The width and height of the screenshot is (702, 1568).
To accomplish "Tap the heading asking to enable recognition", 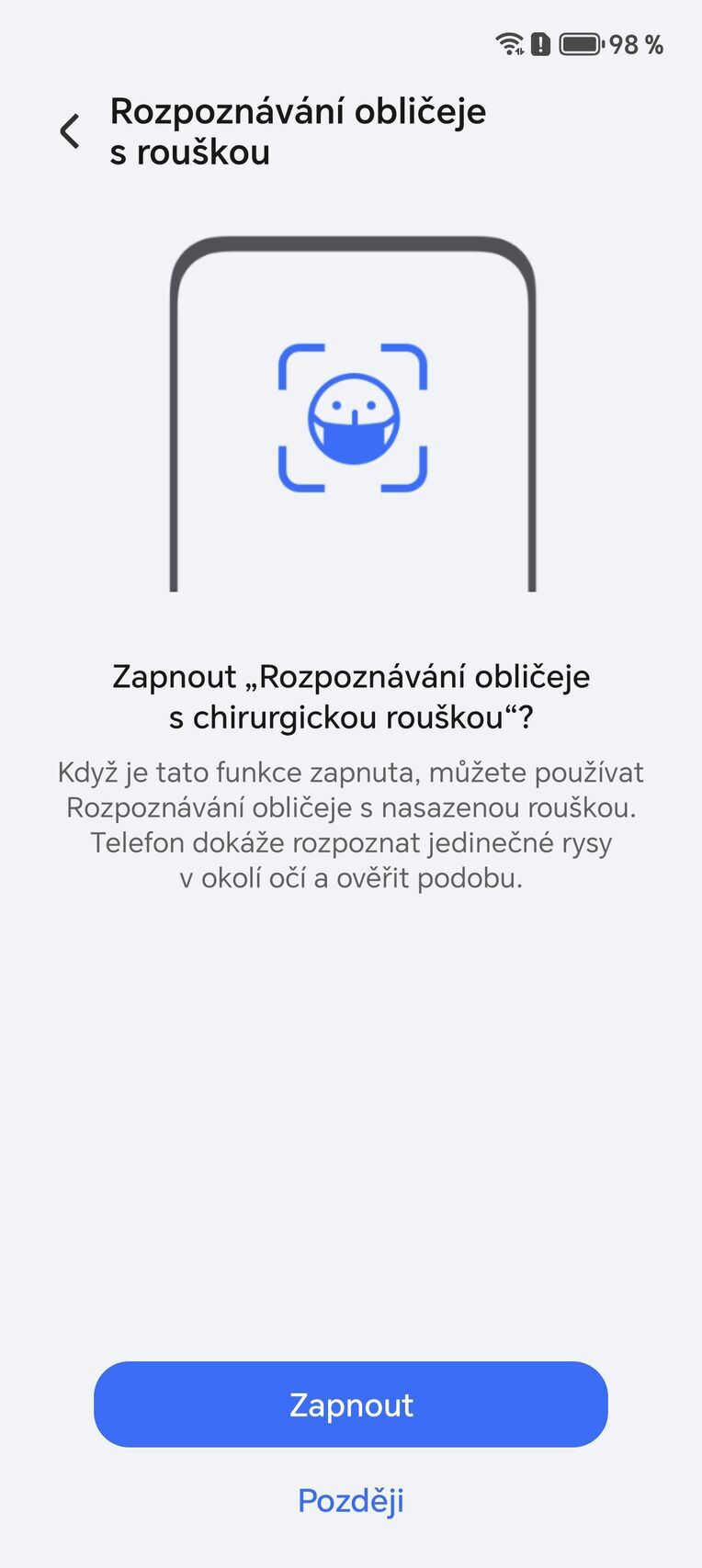I will [x=351, y=696].
